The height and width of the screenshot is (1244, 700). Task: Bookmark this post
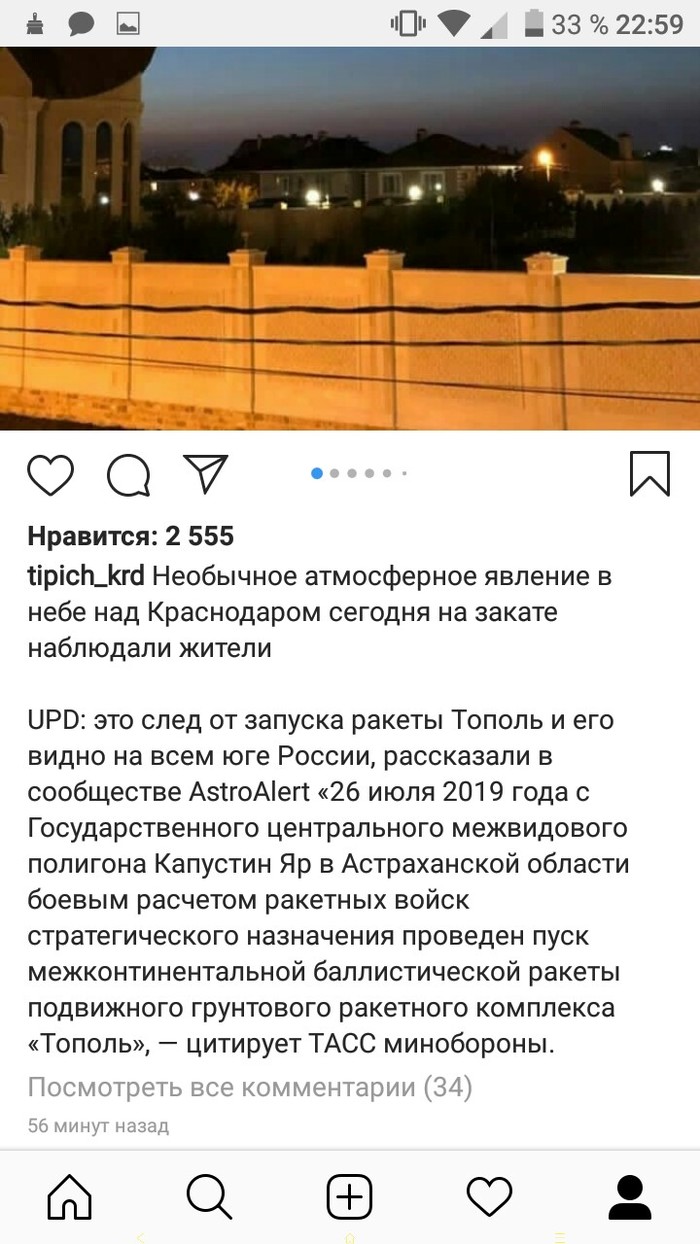point(649,474)
